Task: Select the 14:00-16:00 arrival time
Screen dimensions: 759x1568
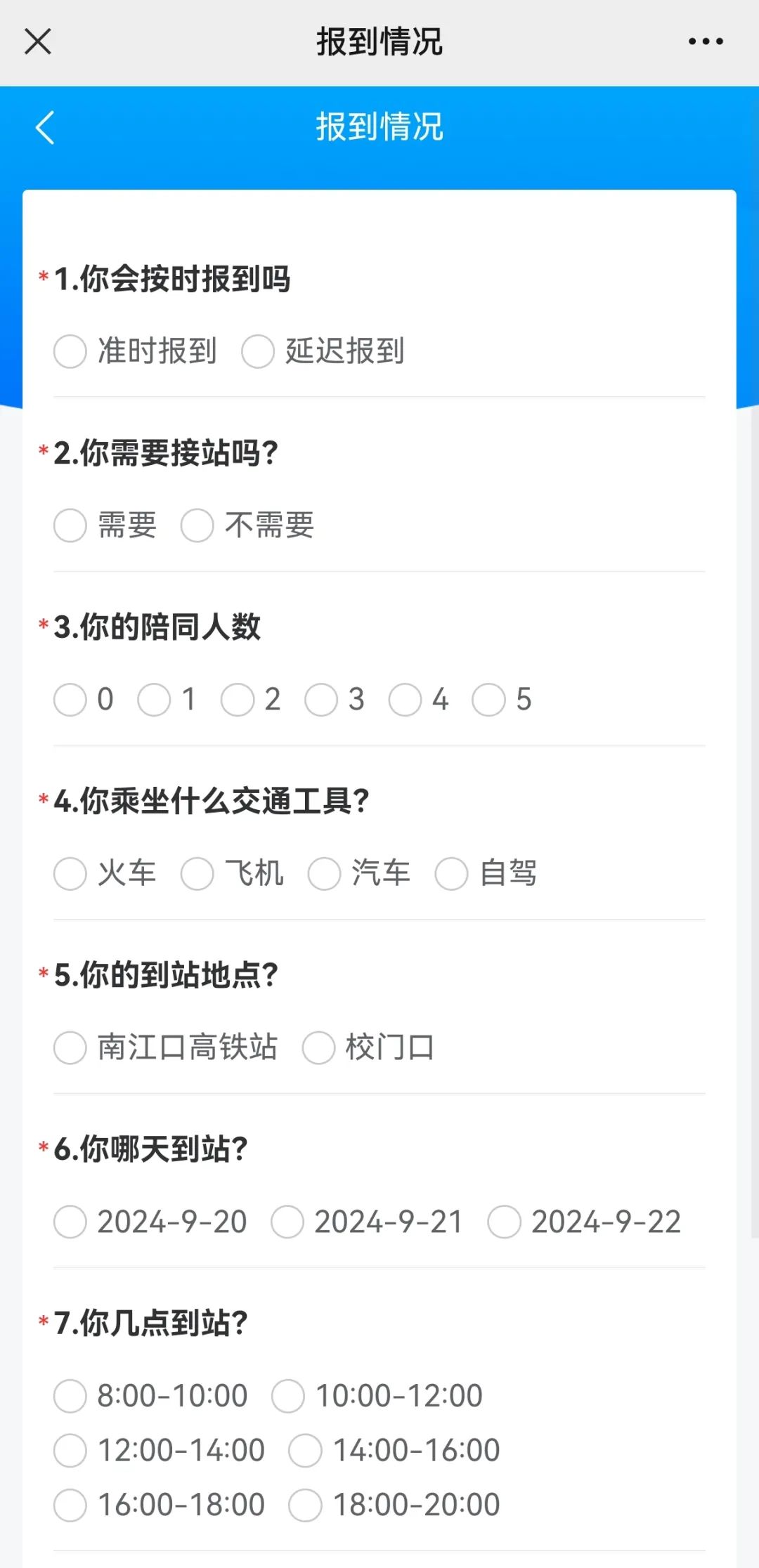Action: [x=305, y=1451]
